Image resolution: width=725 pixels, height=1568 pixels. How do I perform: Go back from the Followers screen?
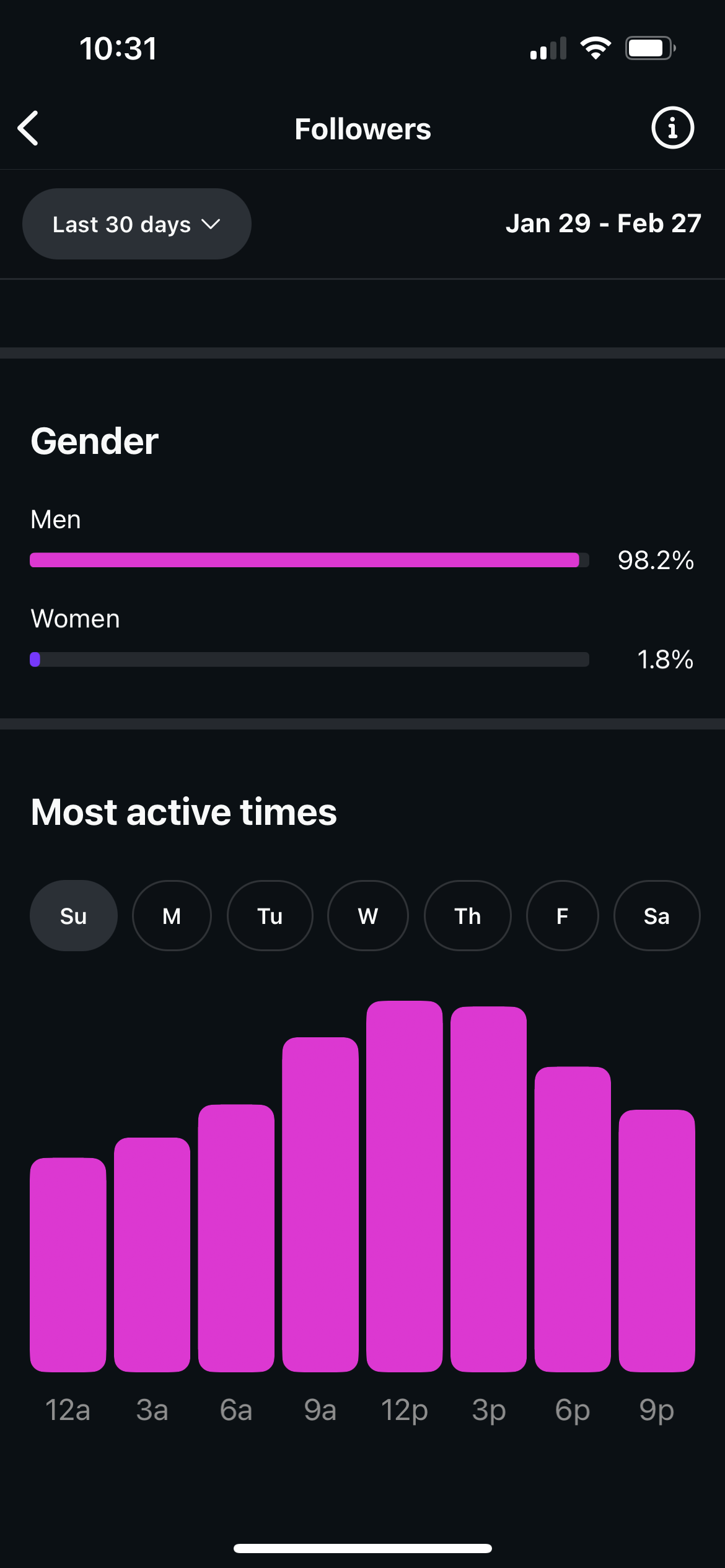[x=29, y=128]
